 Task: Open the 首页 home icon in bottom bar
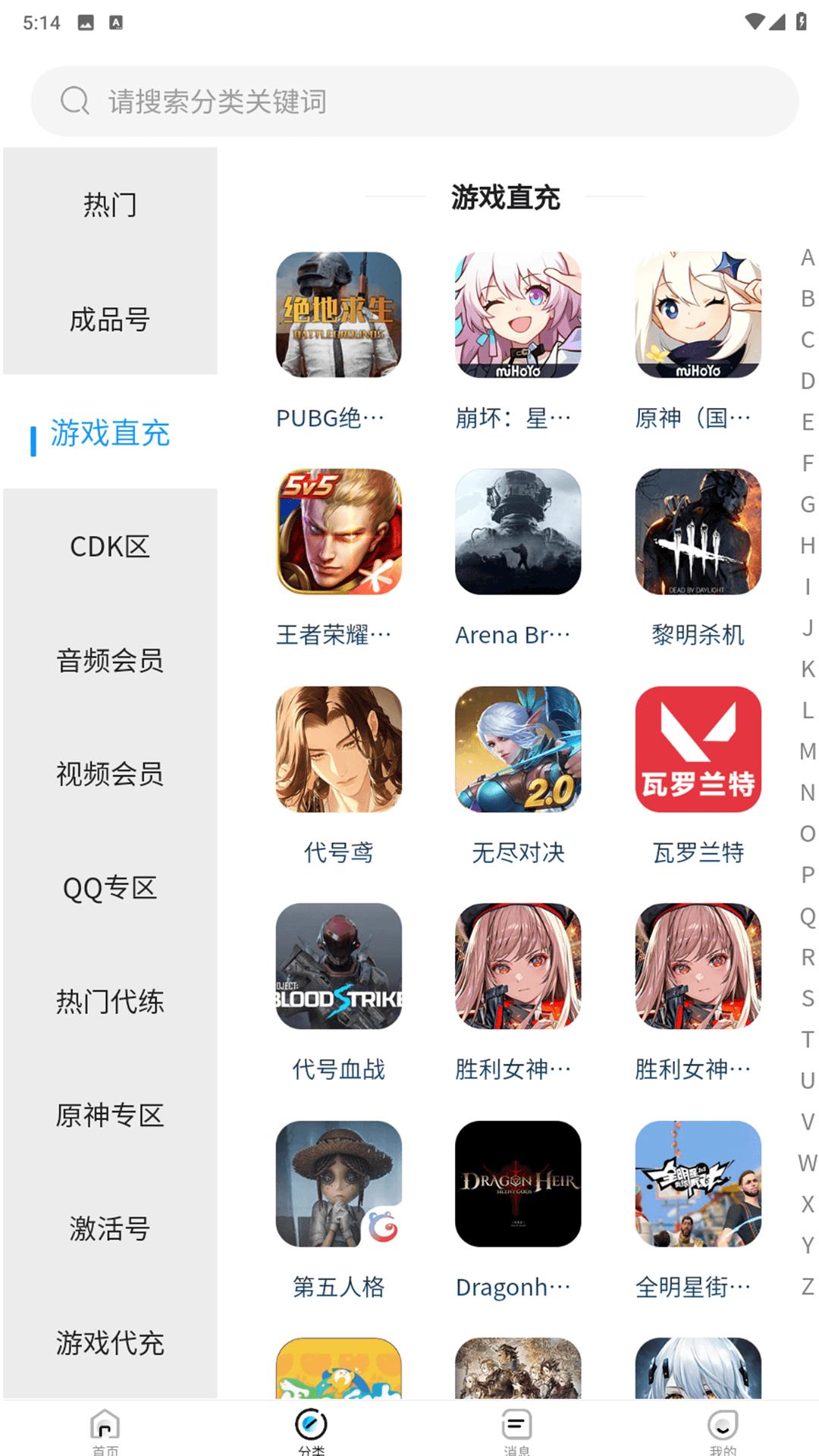point(105,1419)
